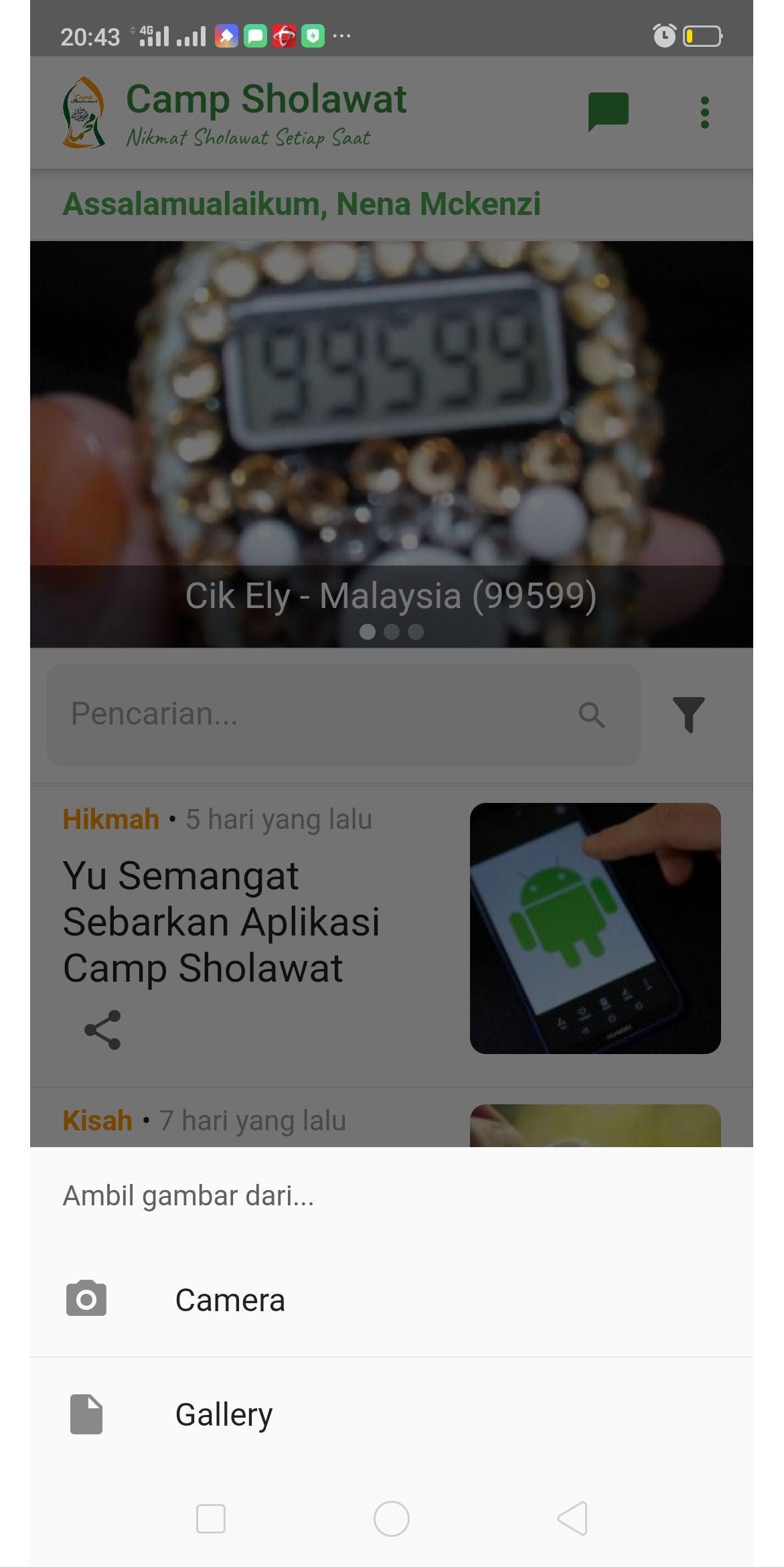Image resolution: width=784 pixels, height=1567 pixels.
Task: Select the second carousel dot
Action: 393,631
